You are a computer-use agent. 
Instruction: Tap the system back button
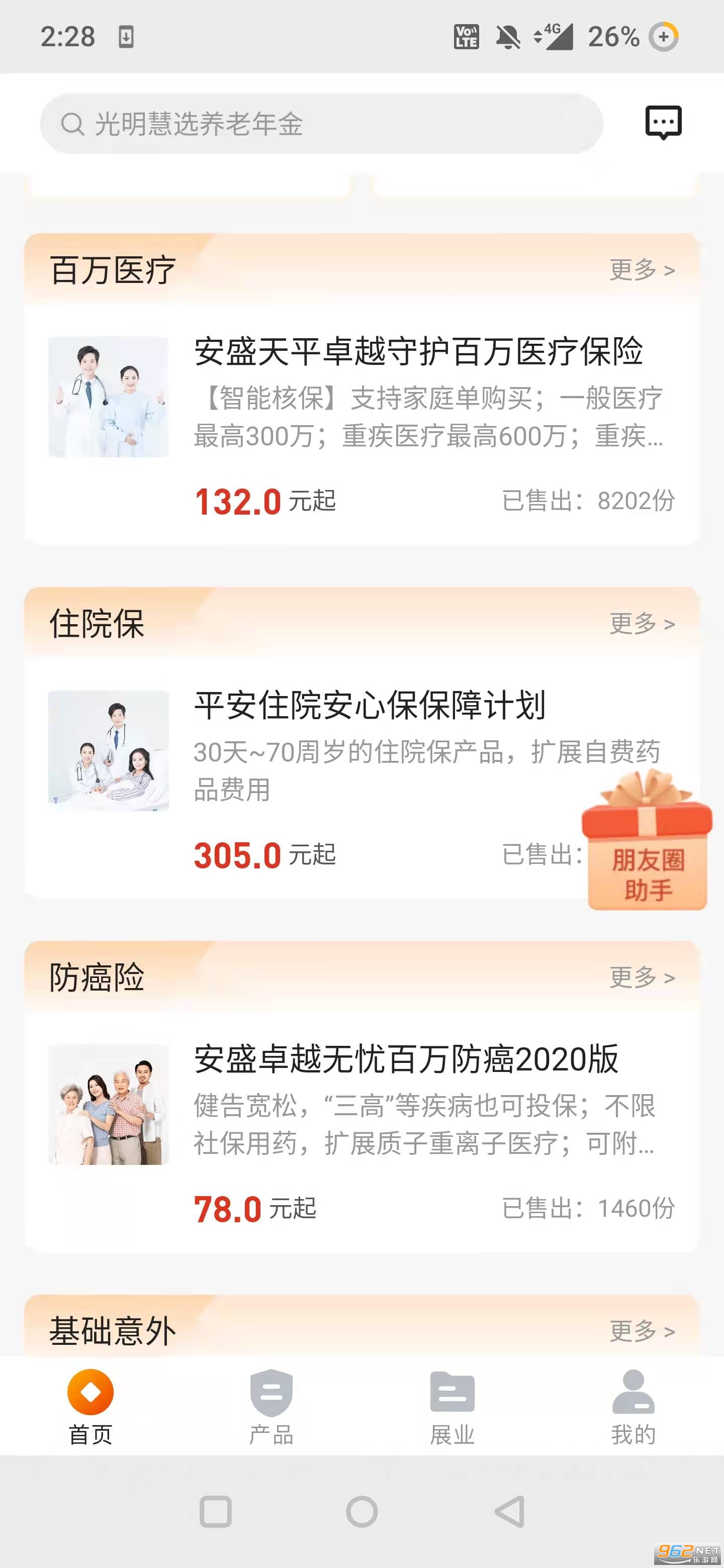point(509,1512)
